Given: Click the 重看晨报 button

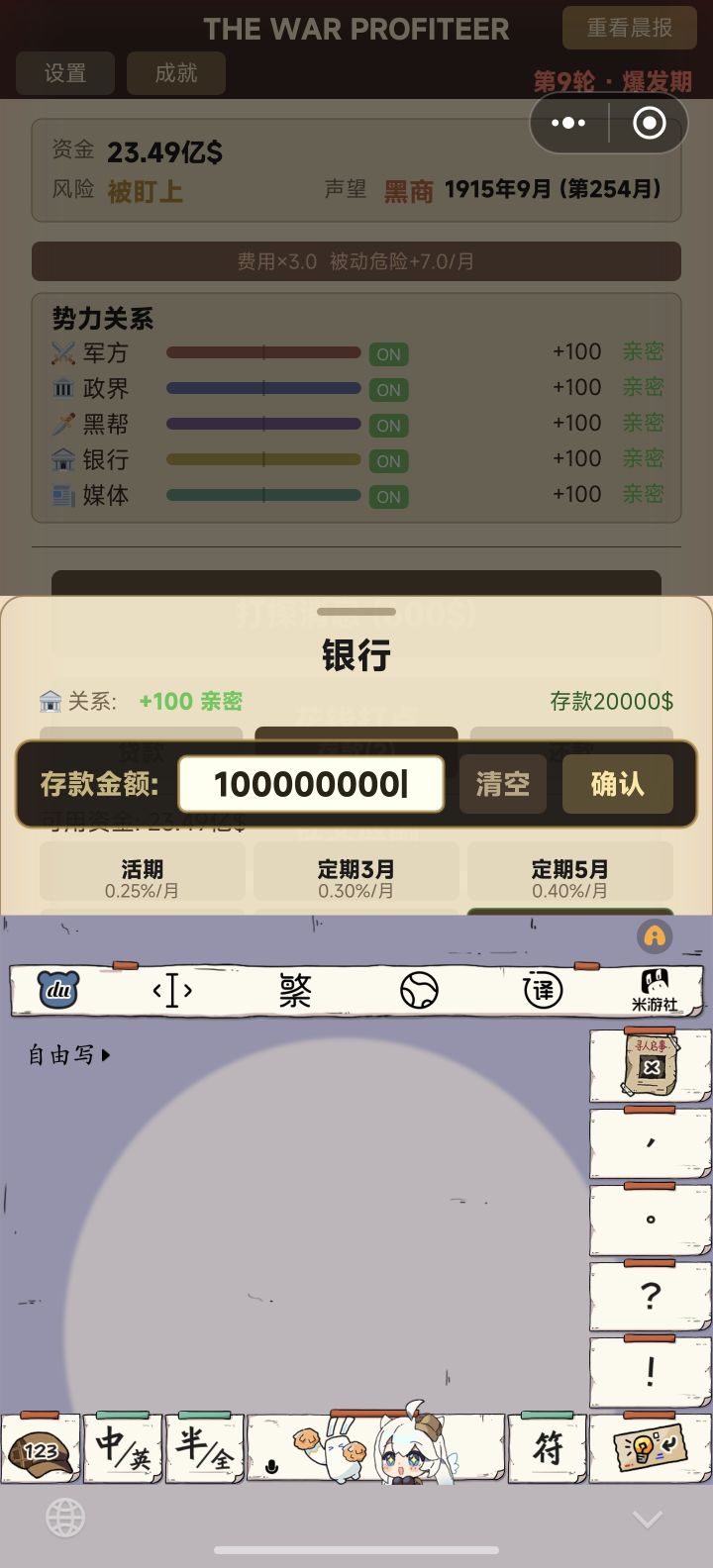Looking at the screenshot, I should [x=630, y=29].
